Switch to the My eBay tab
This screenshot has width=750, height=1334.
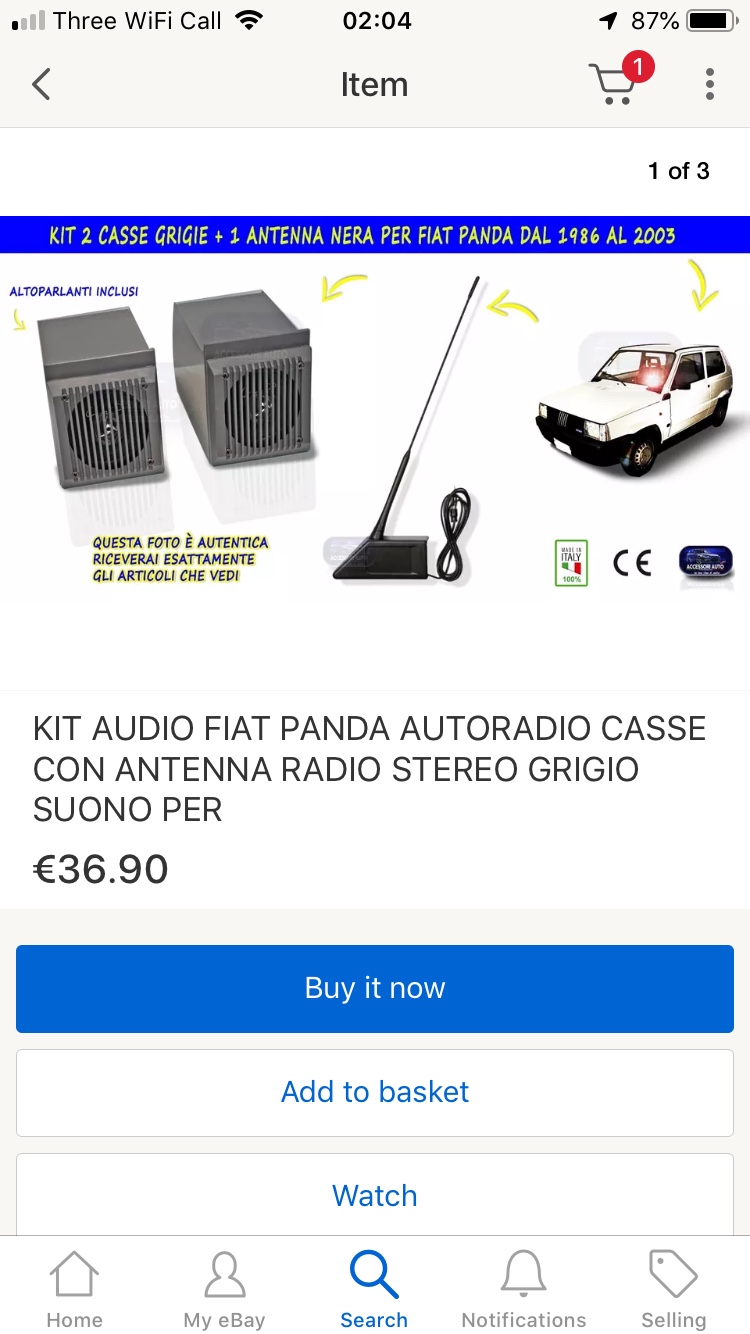[x=225, y=1290]
